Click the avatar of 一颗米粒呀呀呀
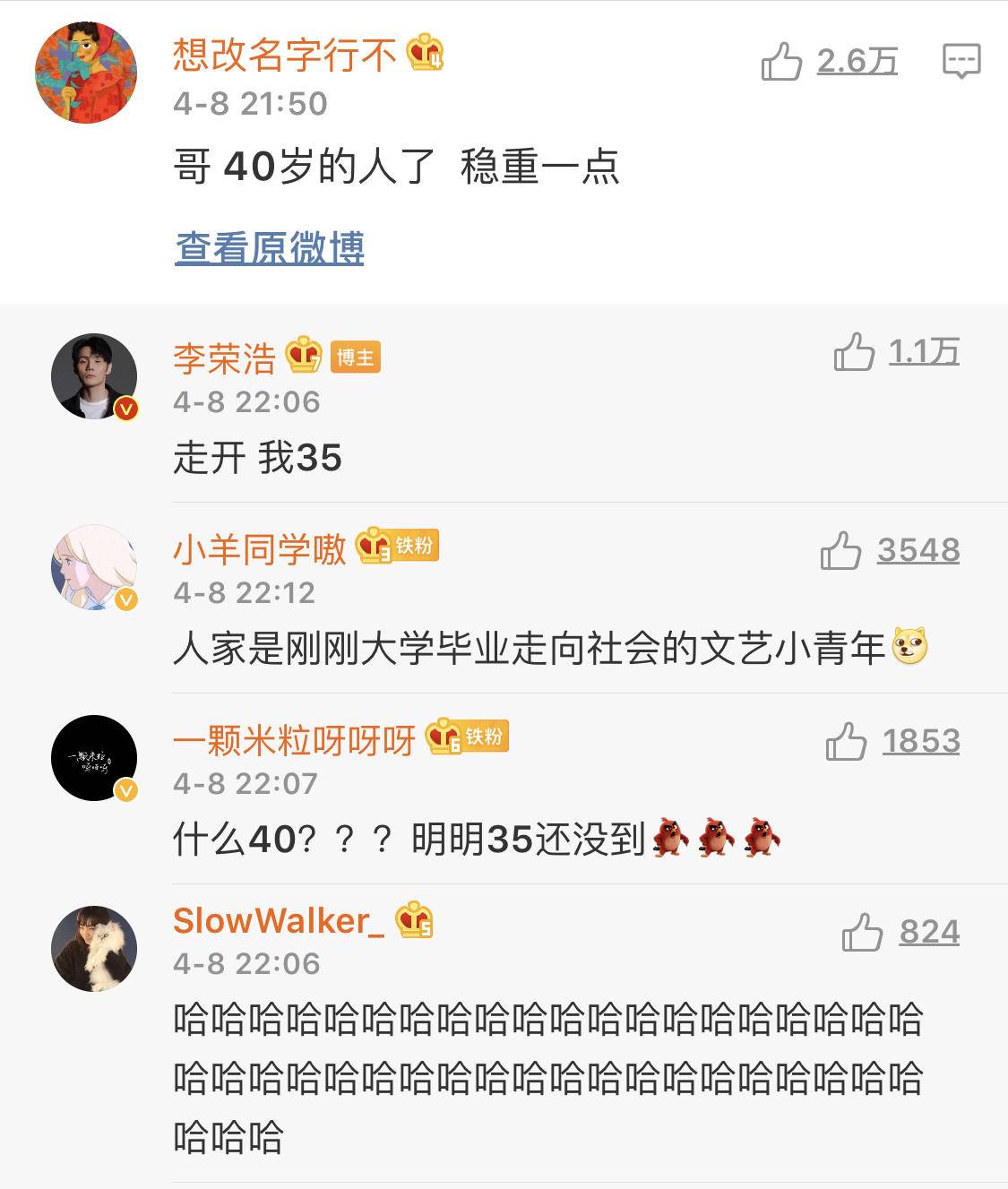 pyautogui.click(x=94, y=757)
